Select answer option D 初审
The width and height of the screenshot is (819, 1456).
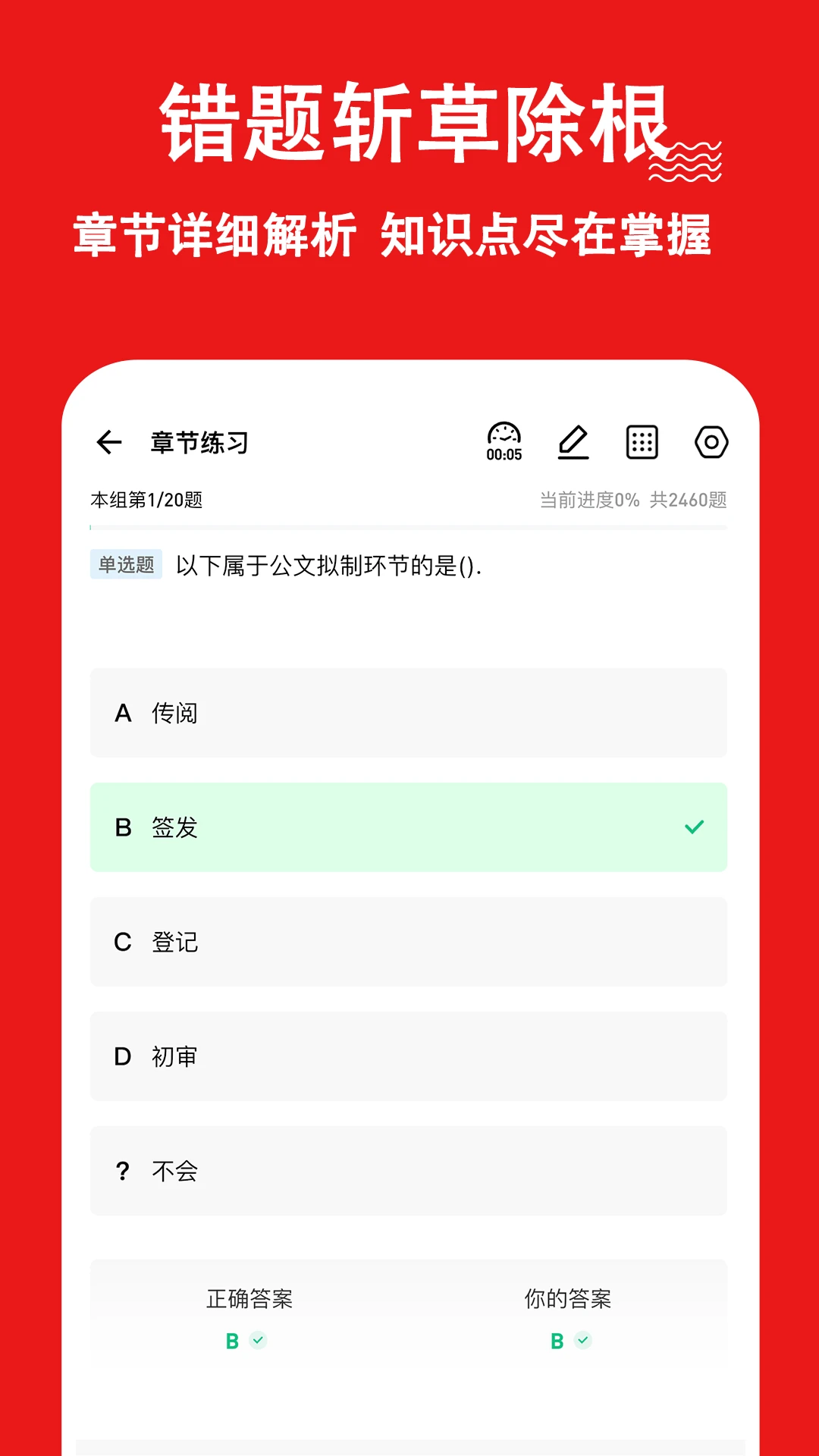pos(409,1057)
